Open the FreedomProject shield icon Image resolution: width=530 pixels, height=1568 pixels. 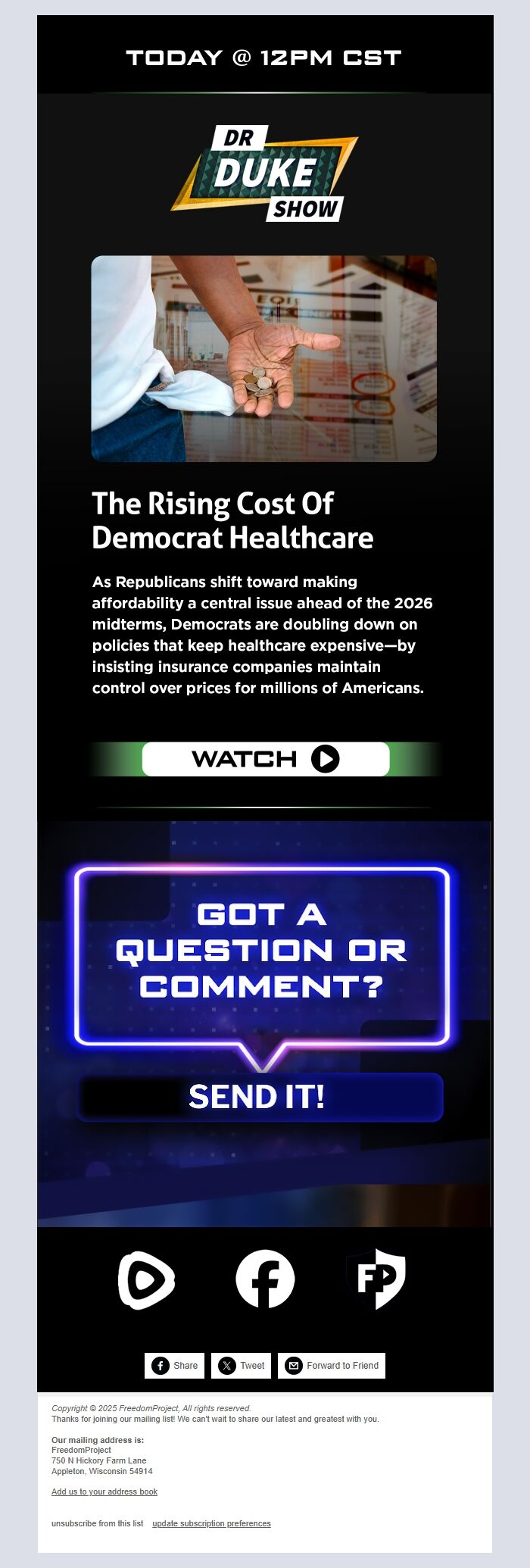point(376,1279)
